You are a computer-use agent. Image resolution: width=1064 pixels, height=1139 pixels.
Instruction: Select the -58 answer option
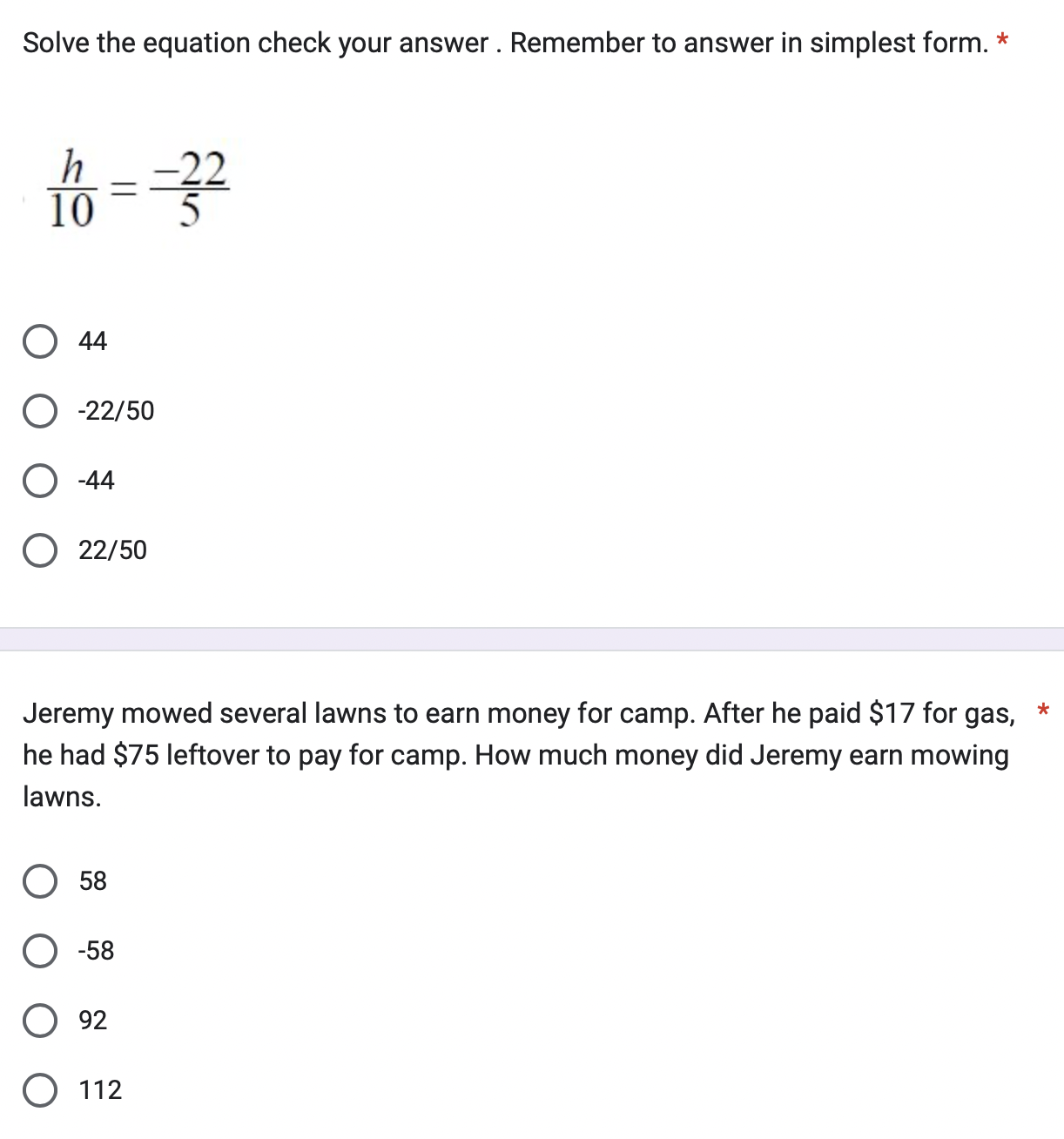pyautogui.click(x=40, y=952)
